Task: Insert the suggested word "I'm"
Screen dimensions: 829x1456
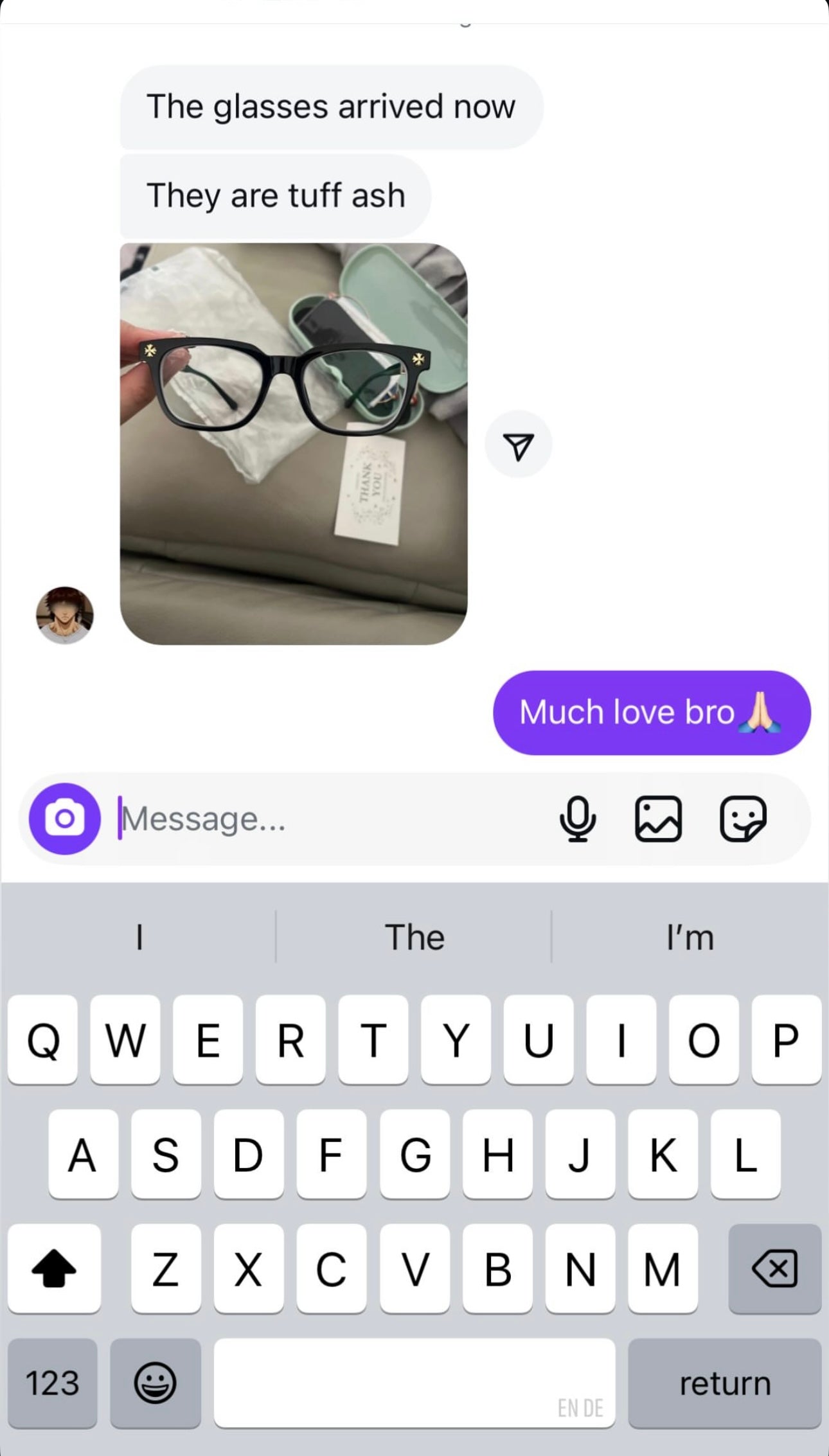Action: (x=690, y=937)
